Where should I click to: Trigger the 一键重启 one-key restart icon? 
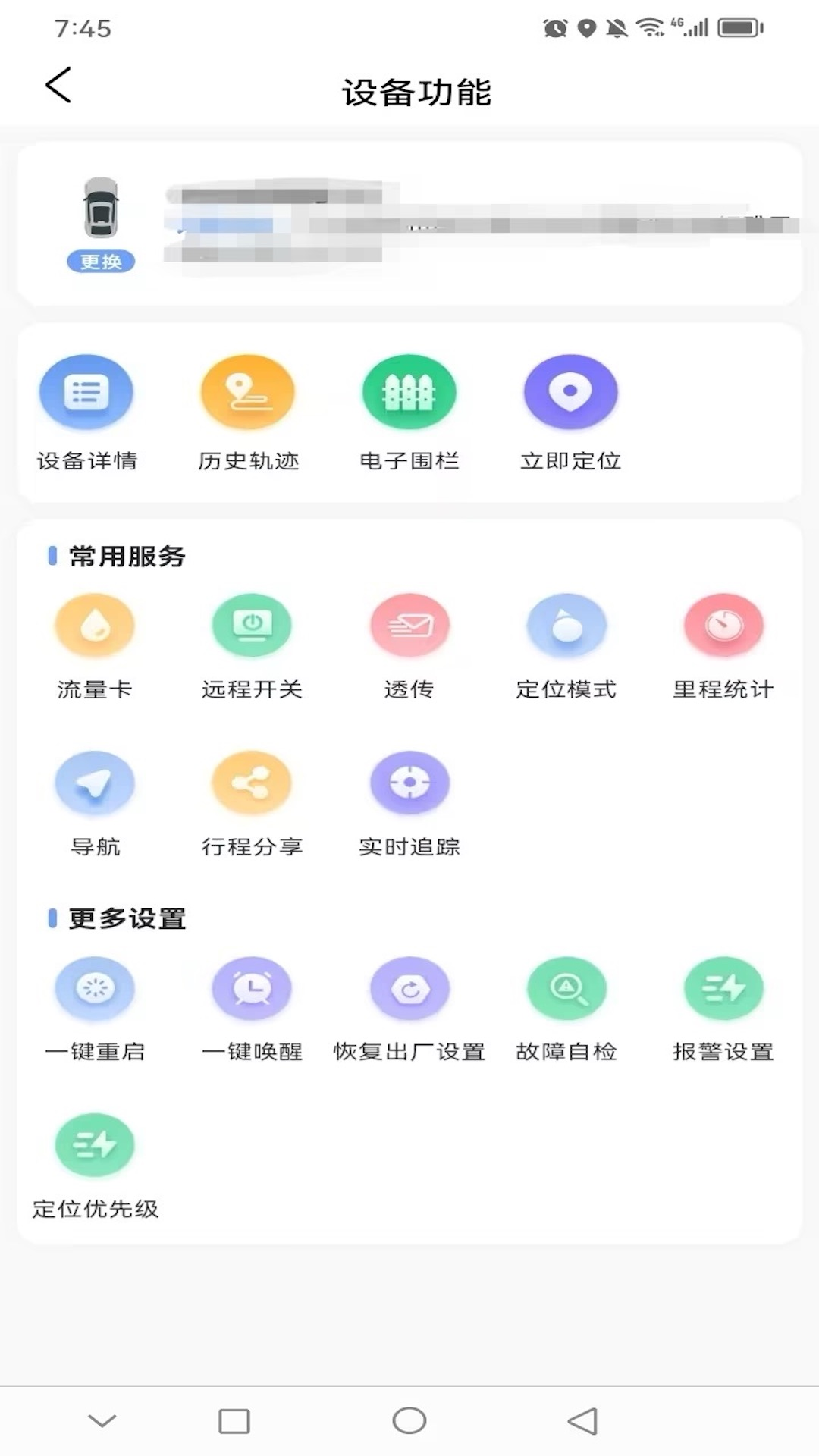click(x=95, y=988)
